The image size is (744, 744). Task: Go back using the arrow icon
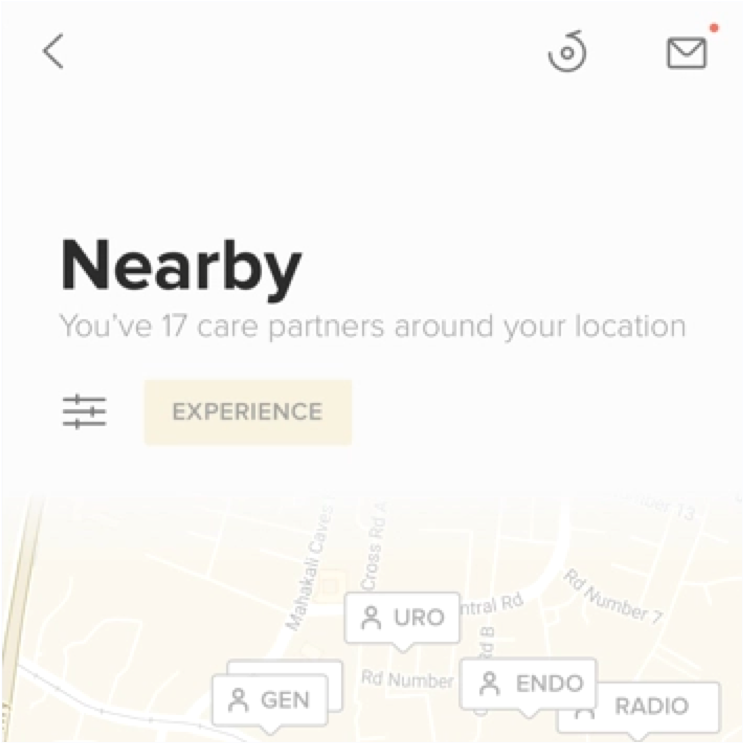click(53, 51)
